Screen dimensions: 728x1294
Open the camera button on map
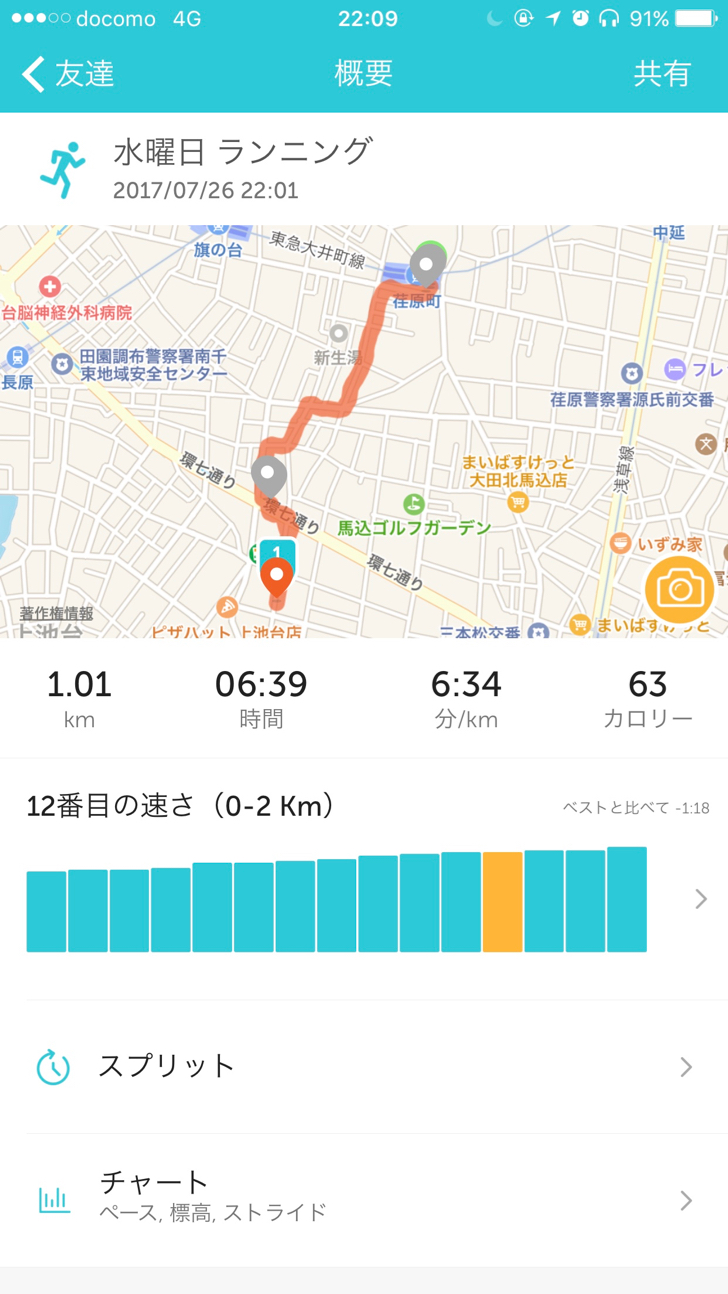(x=680, y=589)
